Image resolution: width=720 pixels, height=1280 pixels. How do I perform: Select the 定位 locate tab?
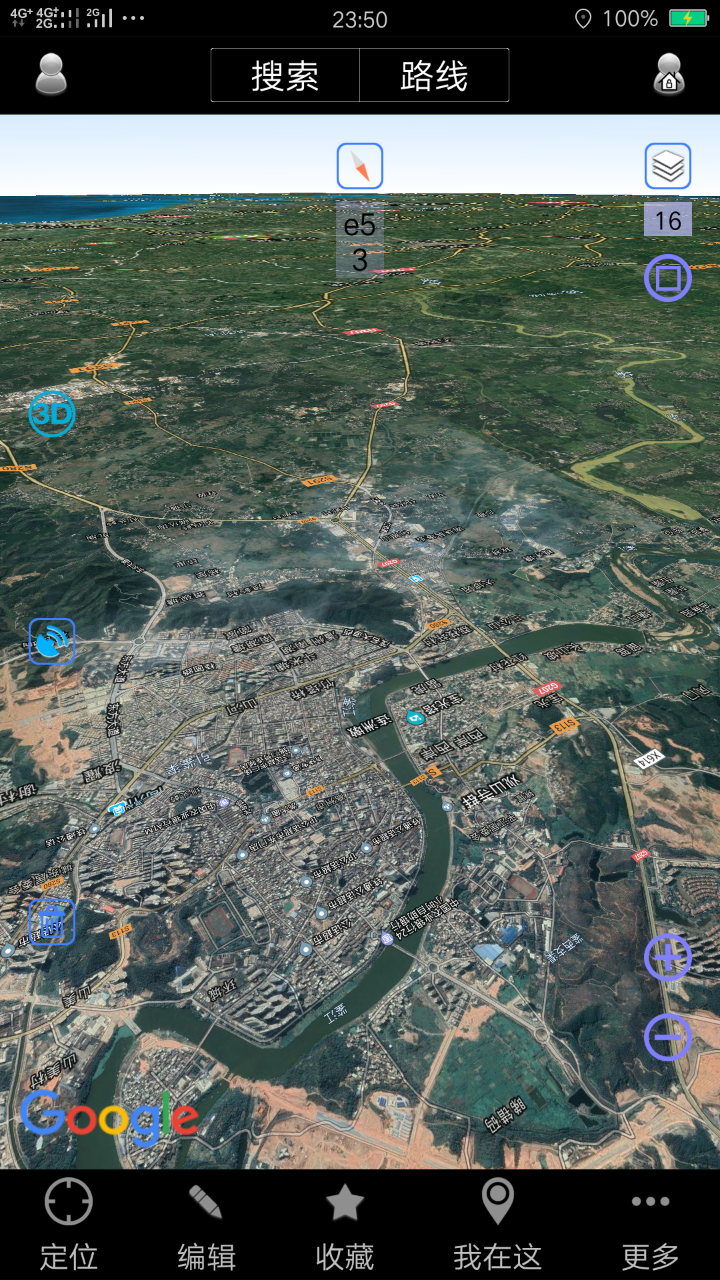[x=69, y=1225]
